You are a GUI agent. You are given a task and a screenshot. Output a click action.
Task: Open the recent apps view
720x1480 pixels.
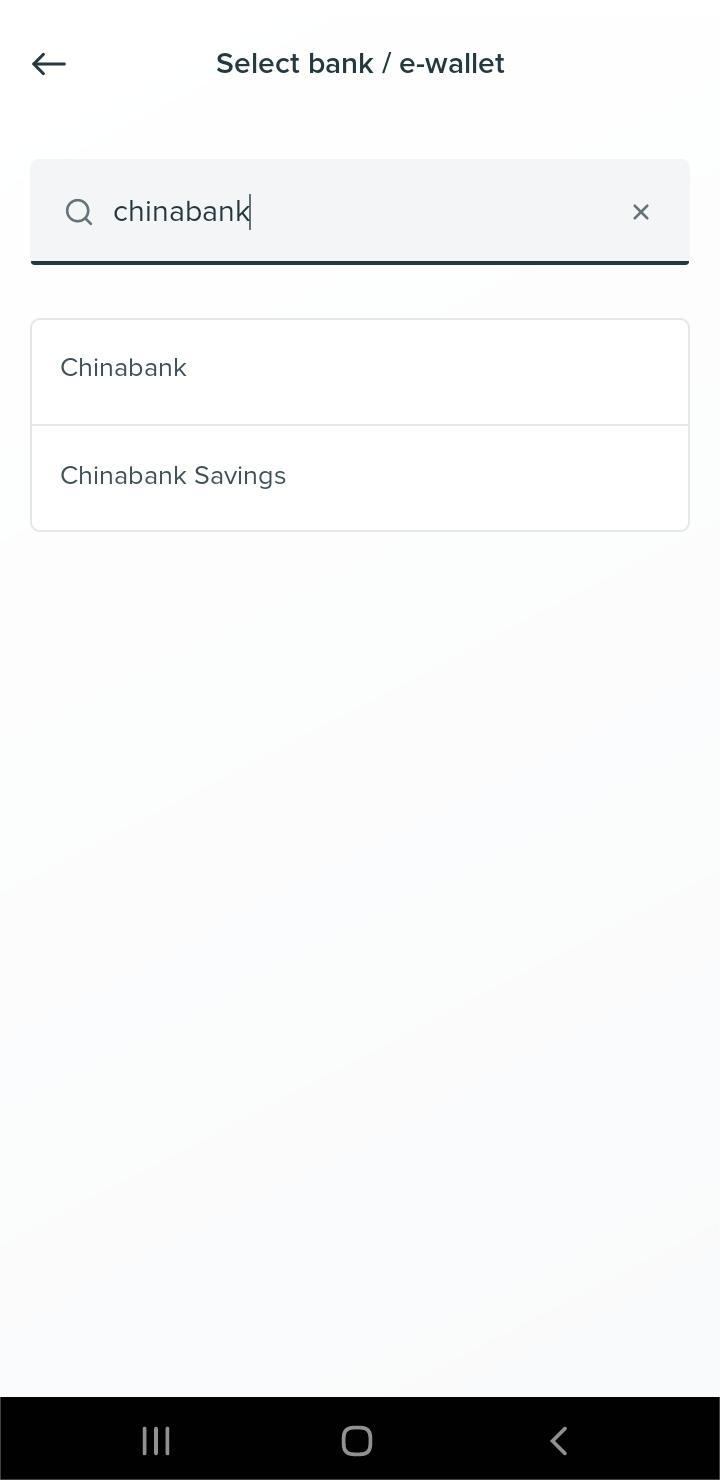click(156, 1440)
